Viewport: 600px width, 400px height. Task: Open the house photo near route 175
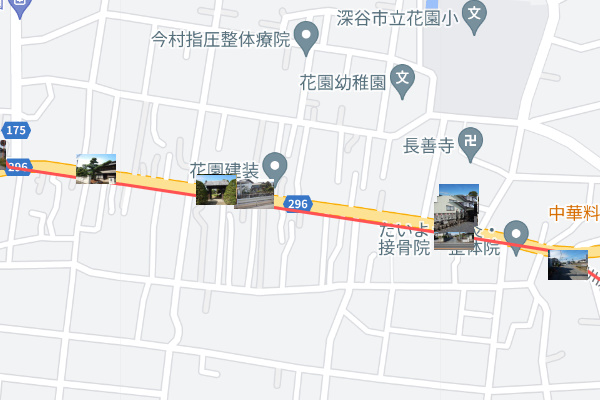pyautogui.click(x=96, y=168)
